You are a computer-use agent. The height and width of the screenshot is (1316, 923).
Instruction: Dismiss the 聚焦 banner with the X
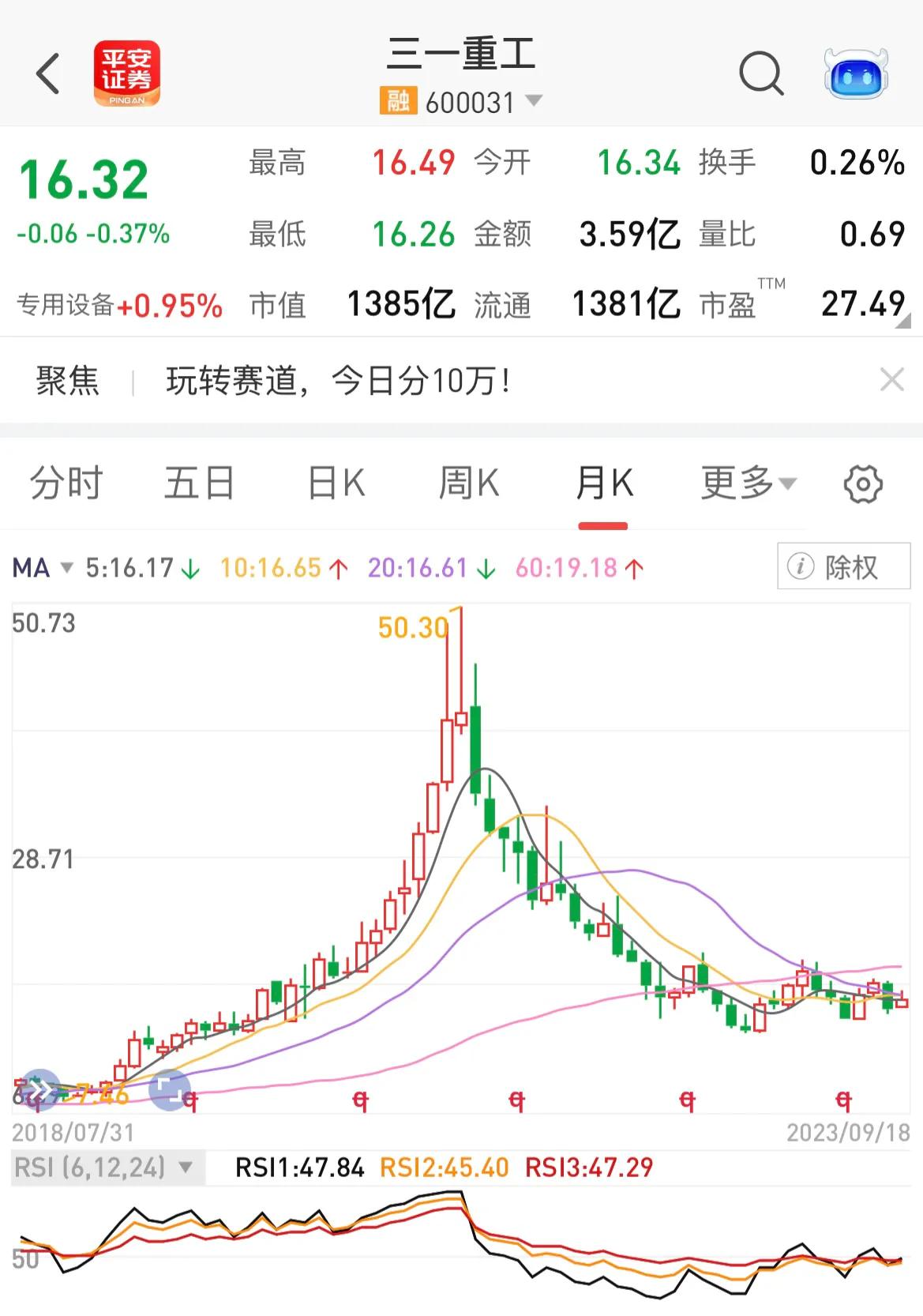[x=892, y=379]
